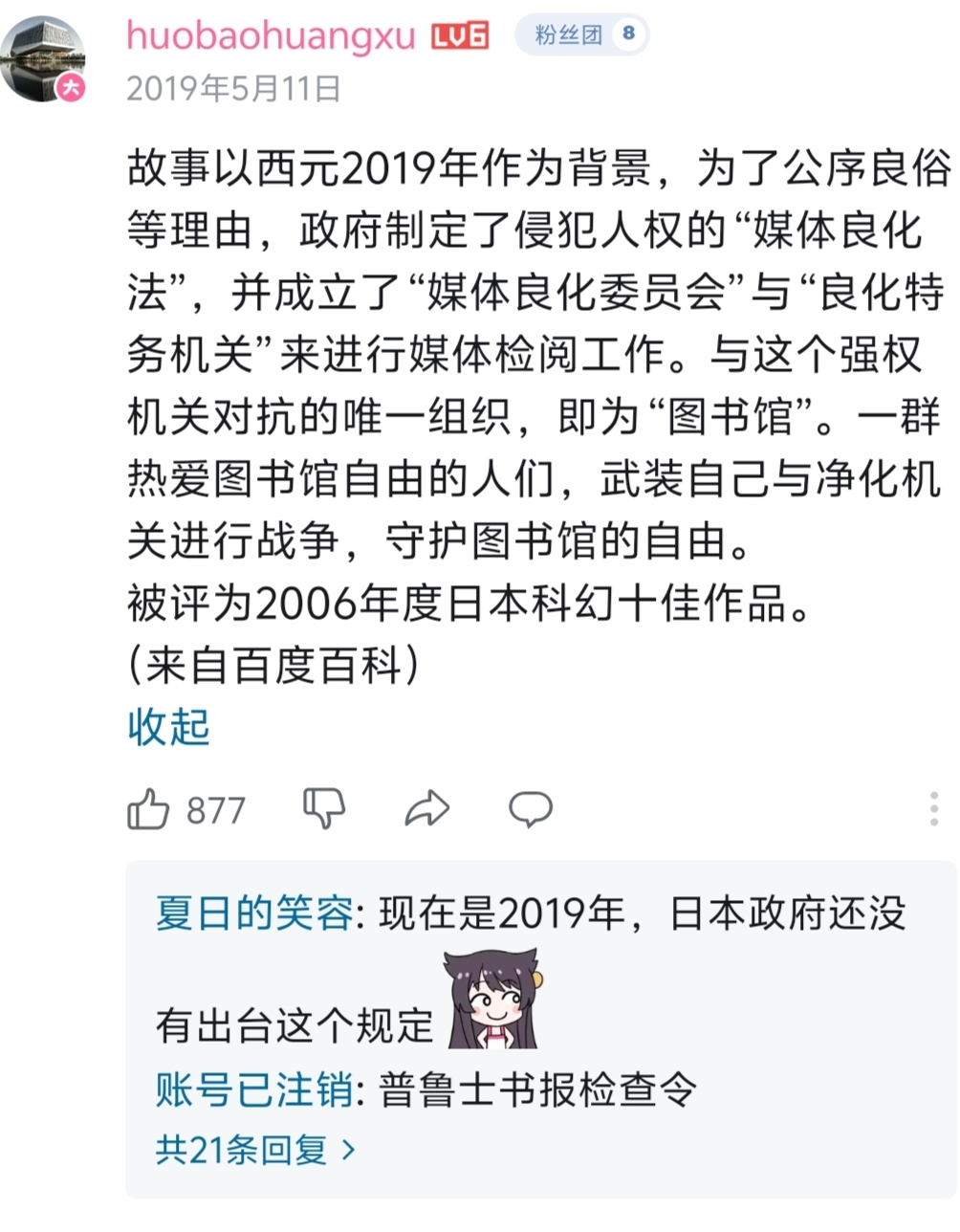Open 账号已注销 user link
This screenshot has height=1232, width=960.
click(x=254, y=1089)
